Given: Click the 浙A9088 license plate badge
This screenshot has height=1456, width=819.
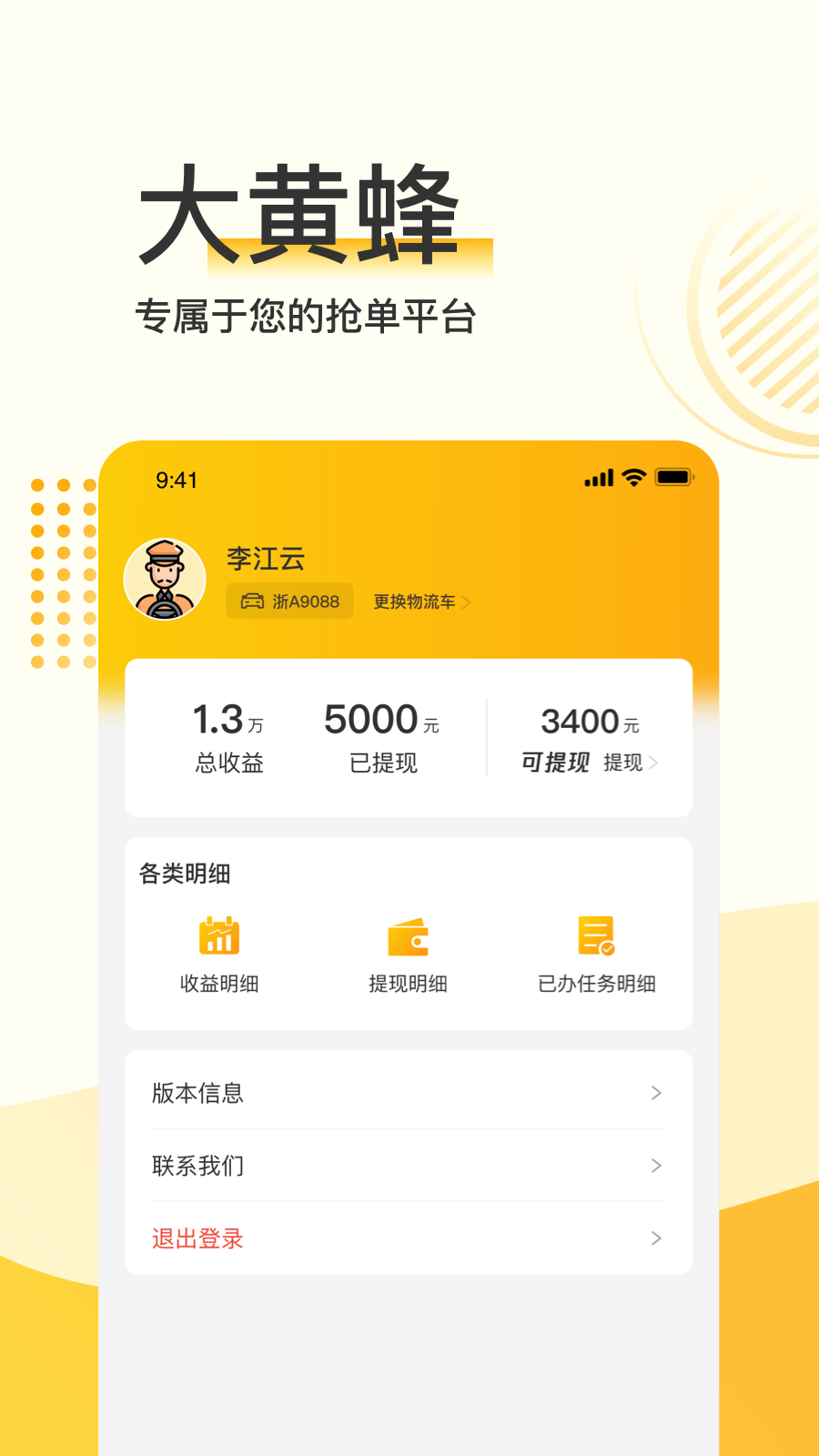Looking at the screenshot, I should [x=289, y=601].
